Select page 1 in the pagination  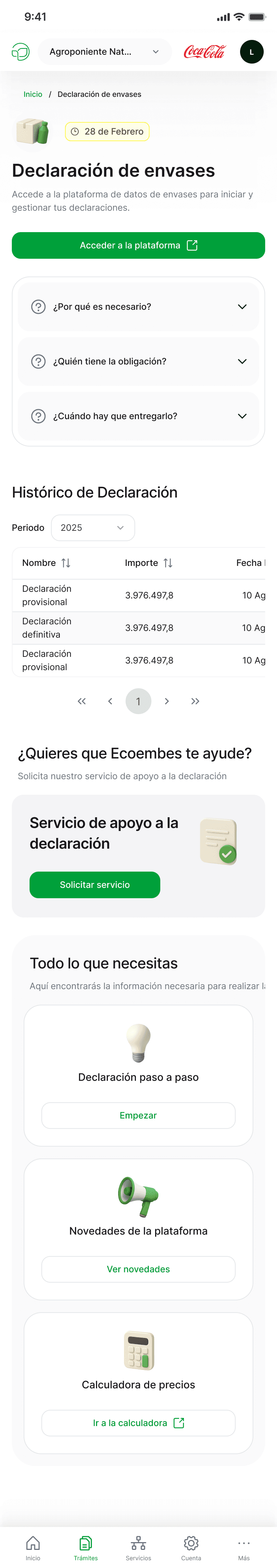pos(138,701)
